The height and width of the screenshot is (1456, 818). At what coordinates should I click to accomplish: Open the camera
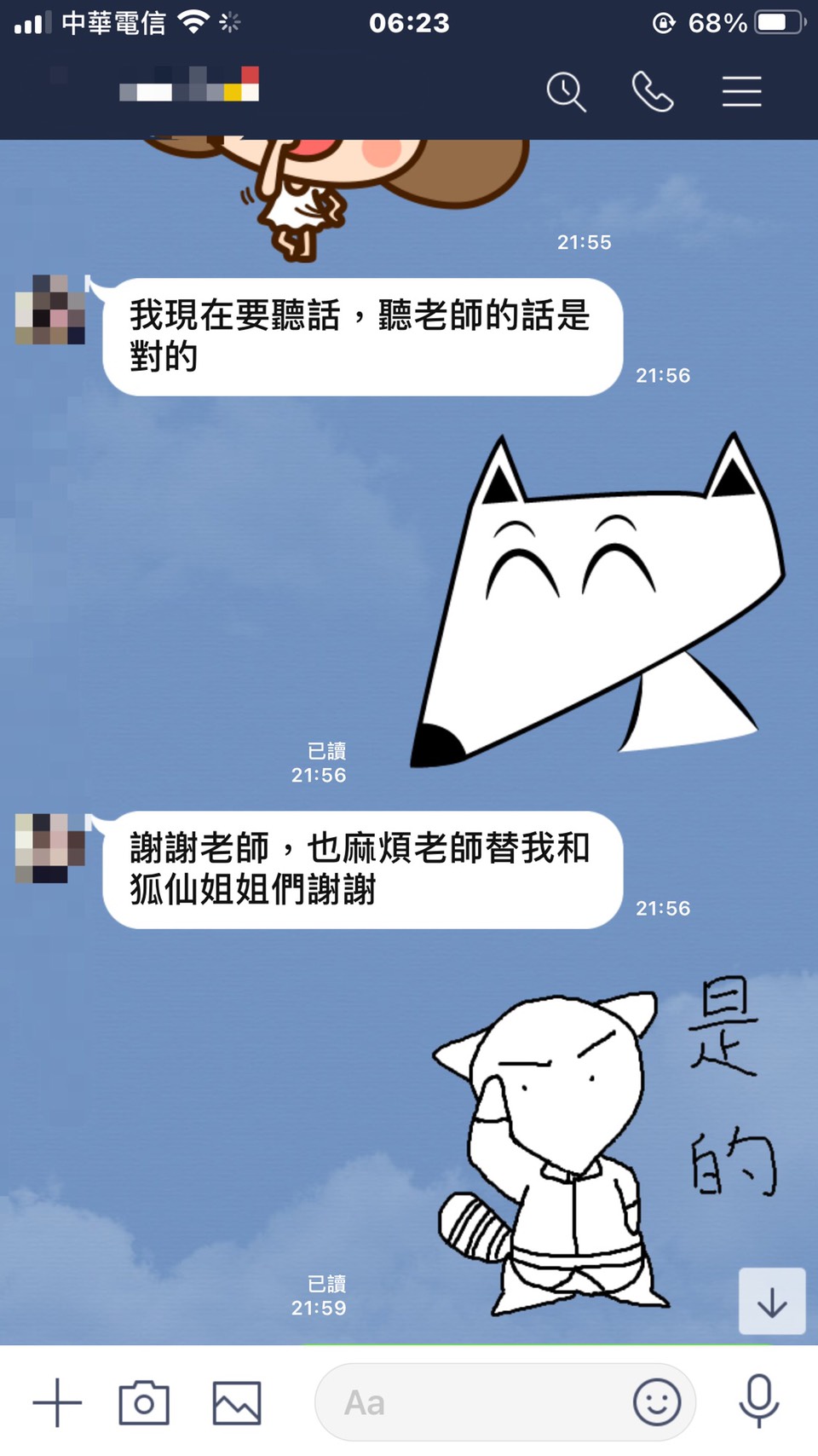tap(144, 1402)
